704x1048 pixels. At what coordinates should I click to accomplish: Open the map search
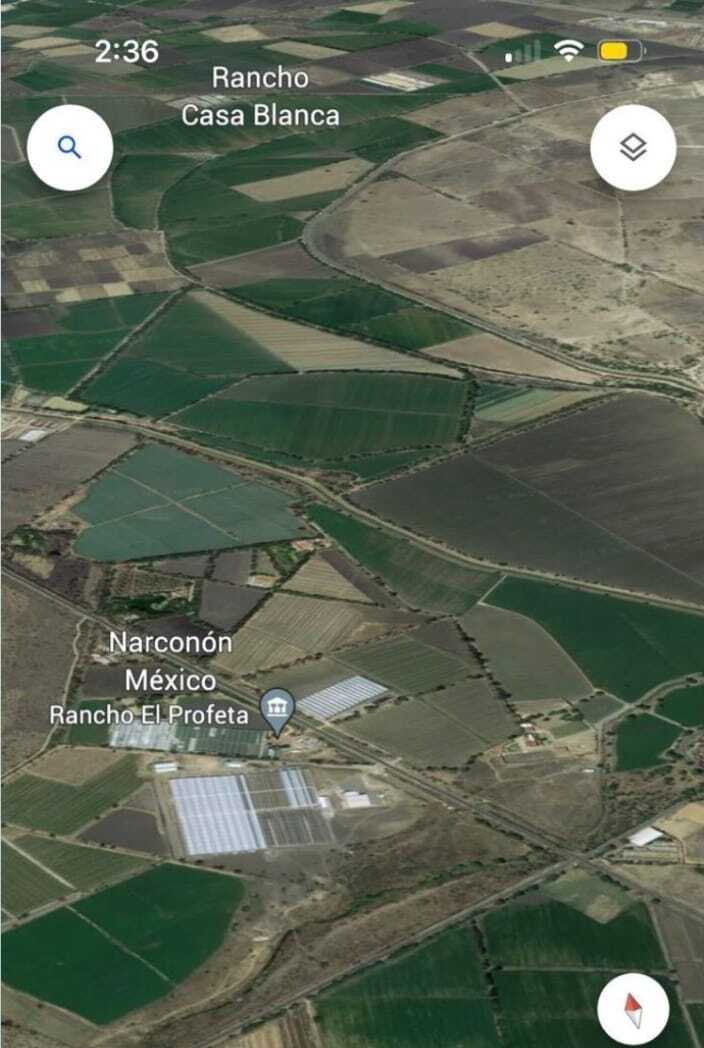click(69, 148)
